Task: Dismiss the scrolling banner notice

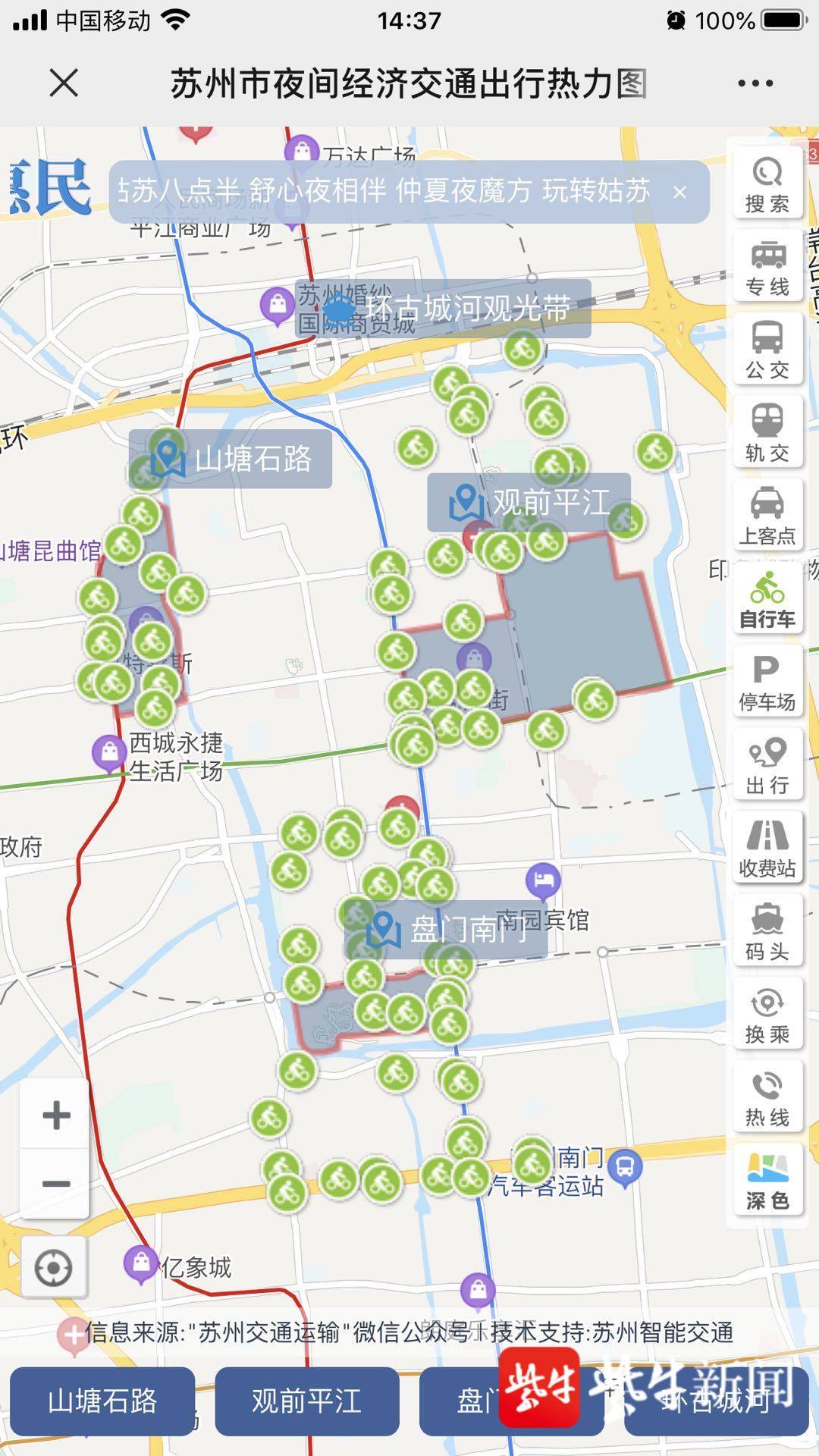Action: coord(679,193)
